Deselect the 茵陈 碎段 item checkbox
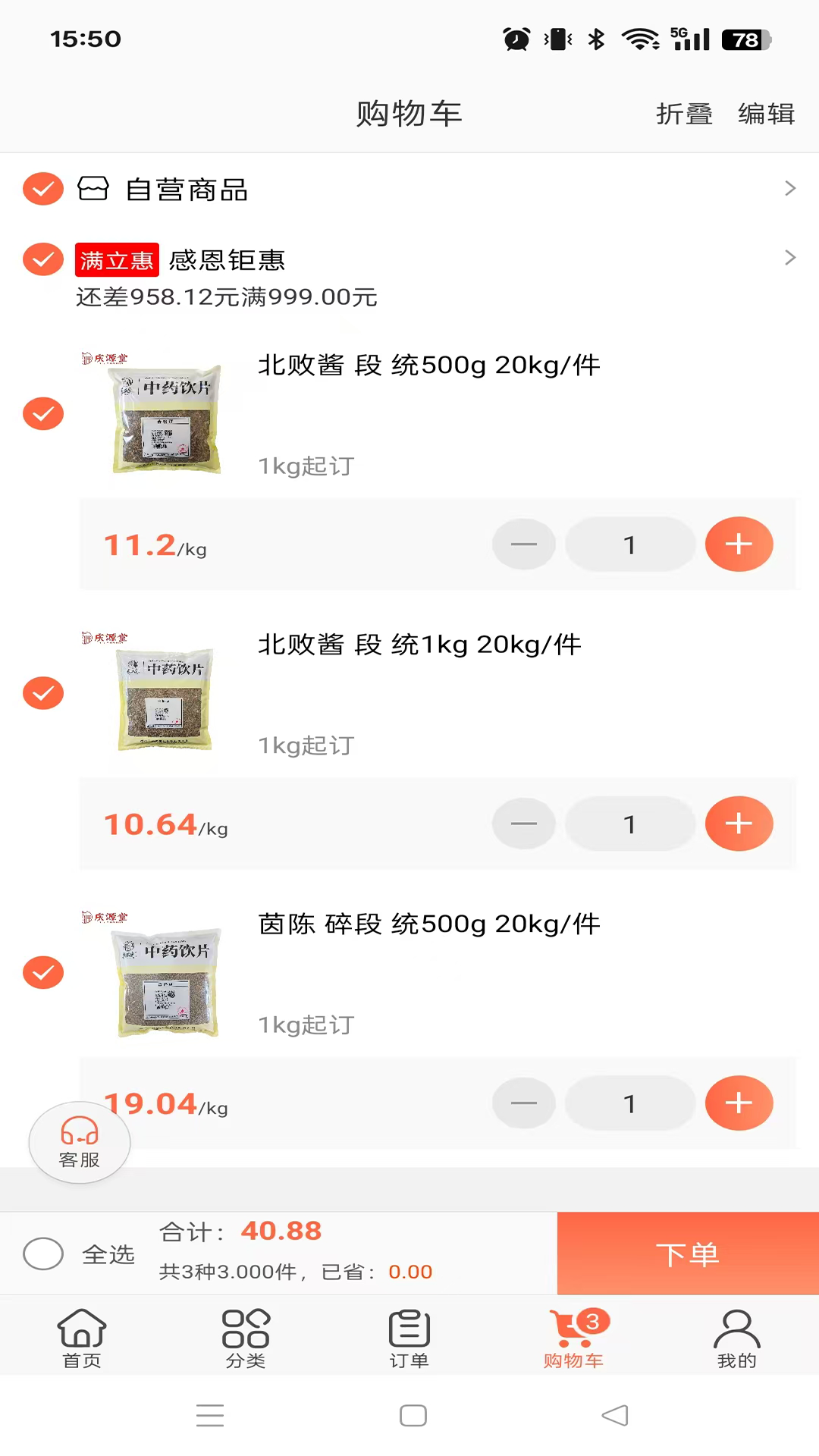This screenshot has height=1456, width=819. pyautogui.click(x=43, y=972)
